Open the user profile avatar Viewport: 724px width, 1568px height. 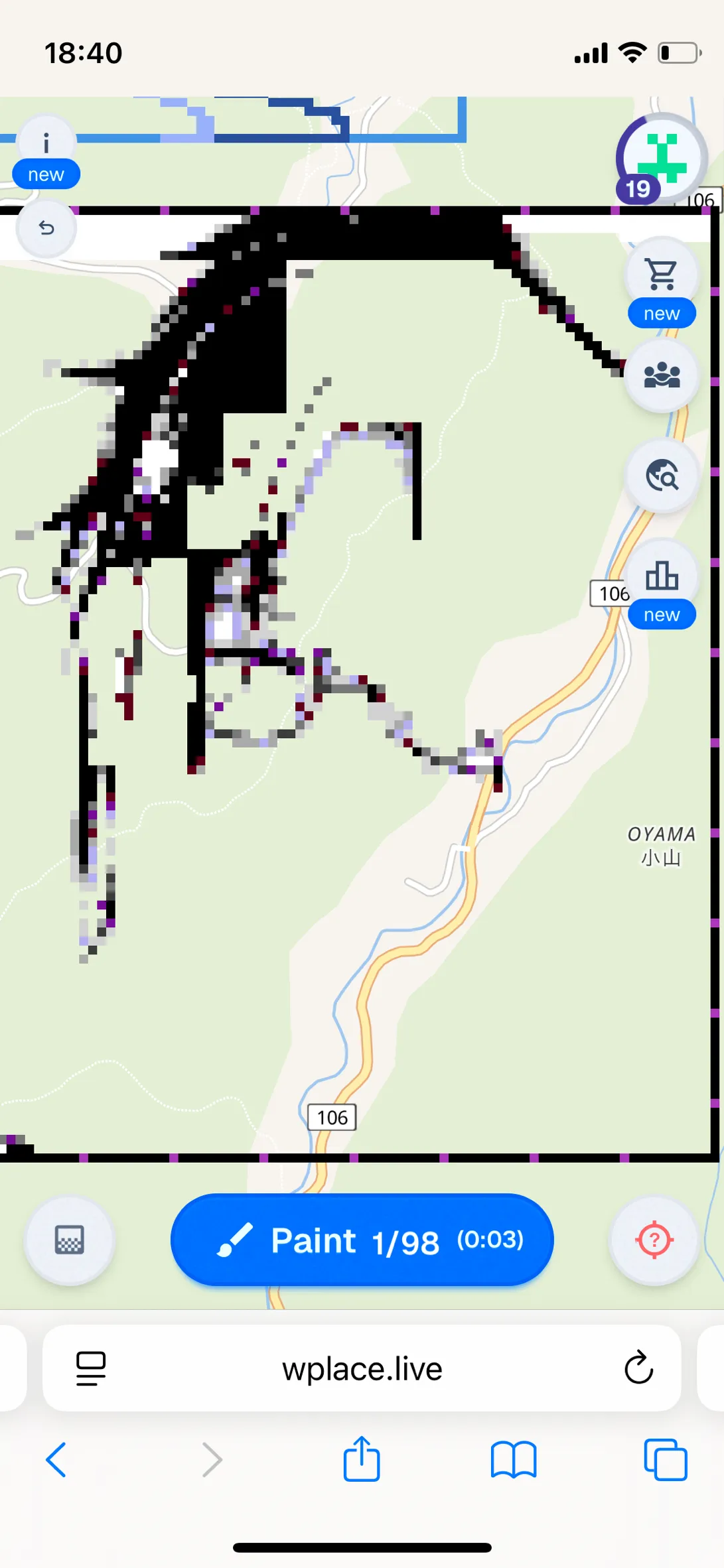(662, 159)
